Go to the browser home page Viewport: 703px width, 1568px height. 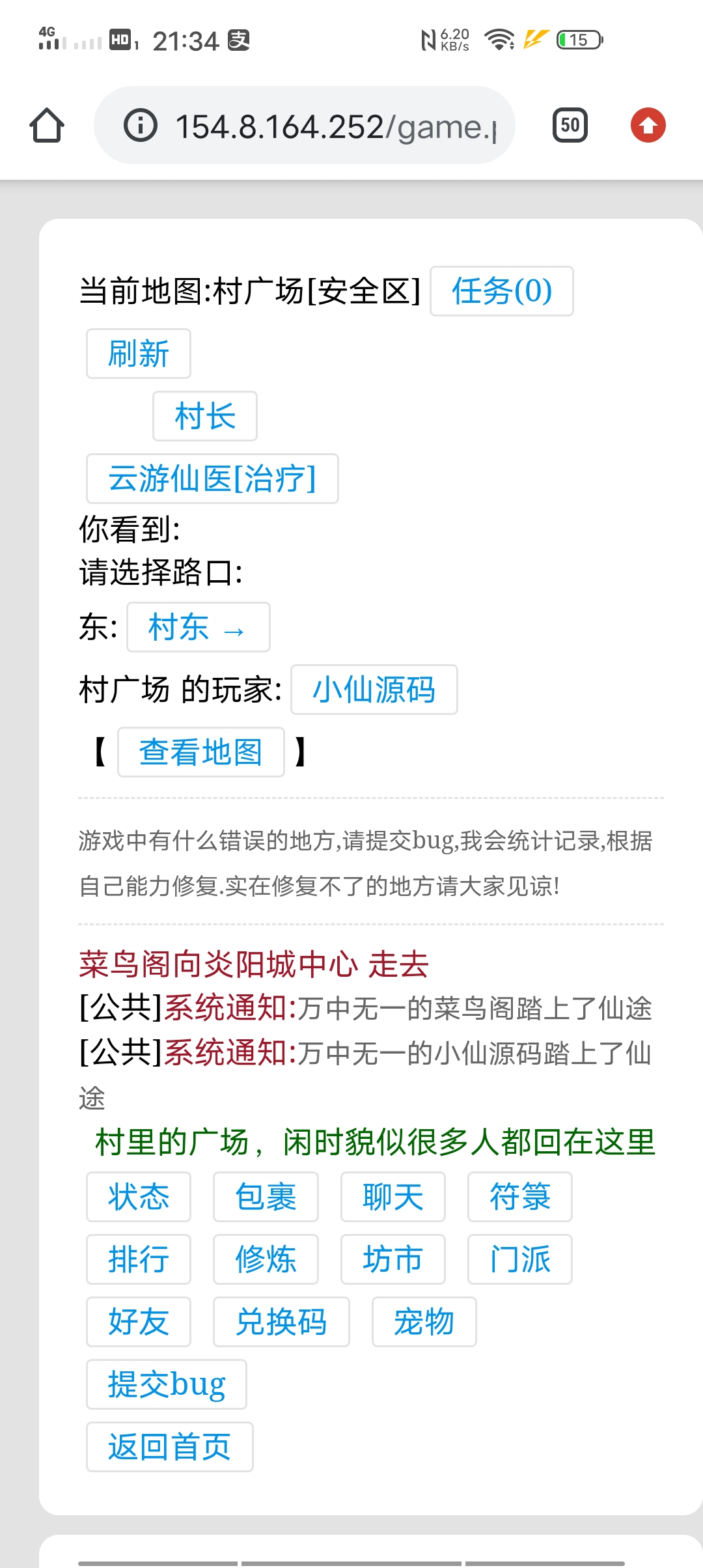47,125
